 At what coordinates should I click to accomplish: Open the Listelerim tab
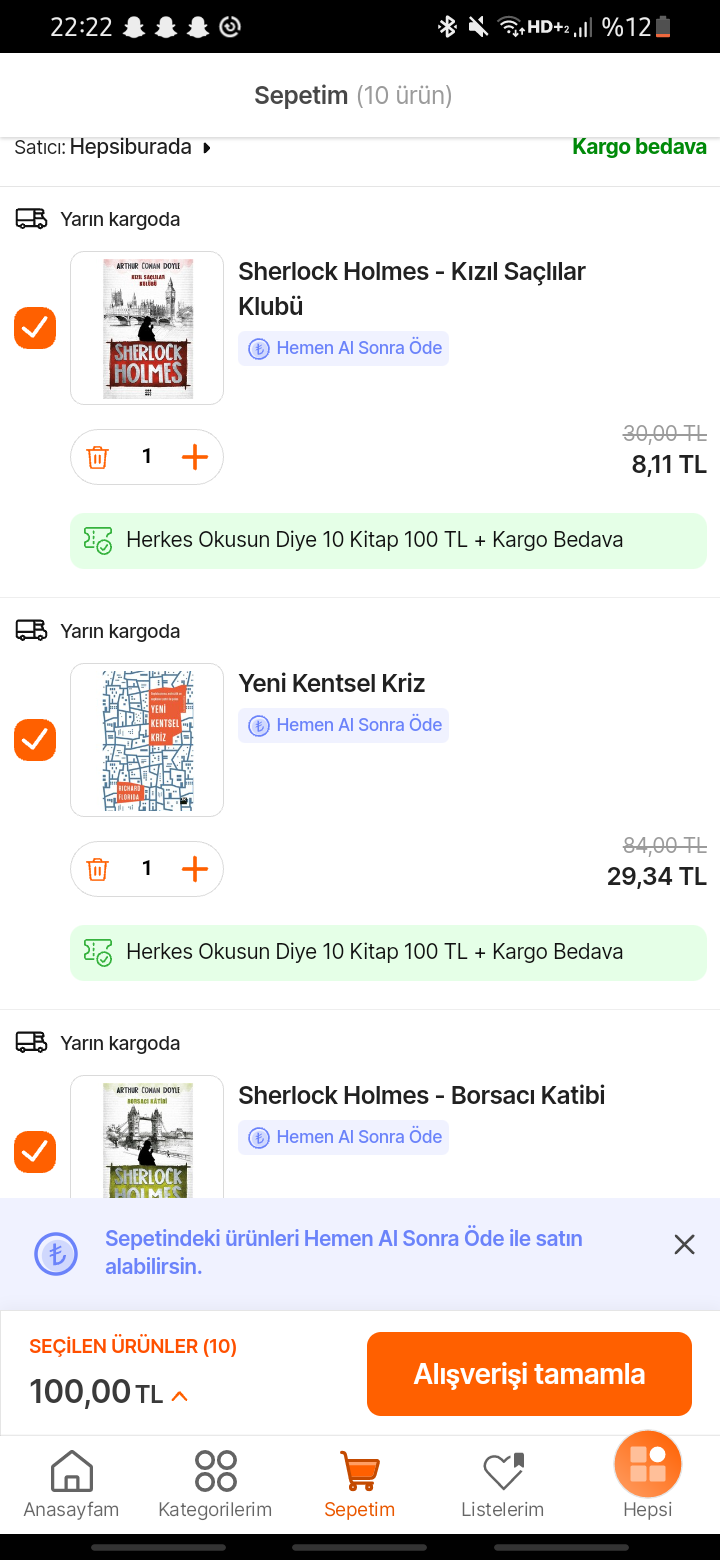pos(502,1485)
